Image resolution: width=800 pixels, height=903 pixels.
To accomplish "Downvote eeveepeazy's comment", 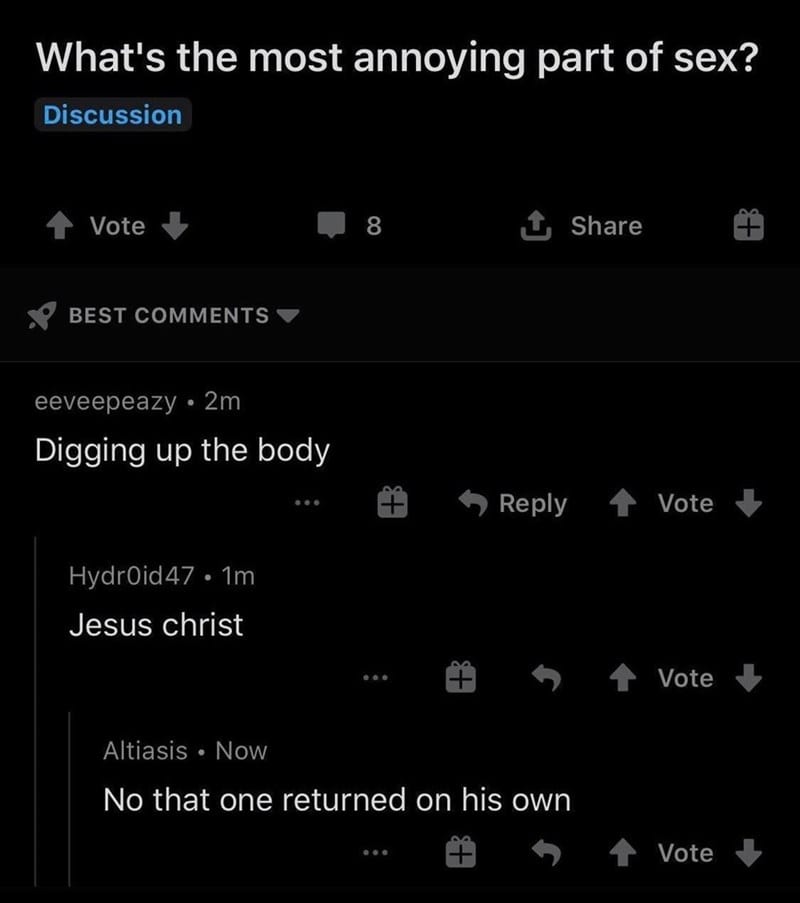I will point(748,503).
